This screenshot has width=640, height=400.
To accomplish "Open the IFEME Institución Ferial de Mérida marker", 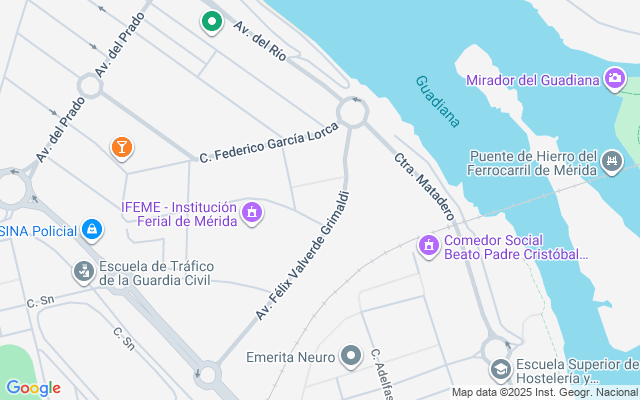I will click(x=252, y=212).
